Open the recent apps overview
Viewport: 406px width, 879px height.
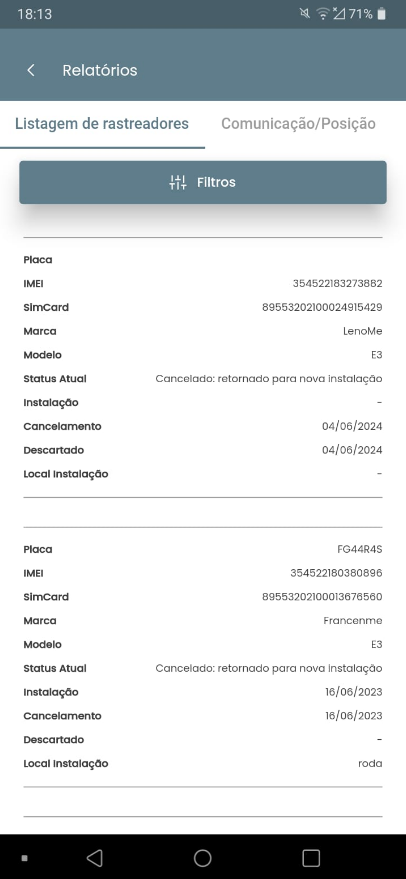coord(311,858)
